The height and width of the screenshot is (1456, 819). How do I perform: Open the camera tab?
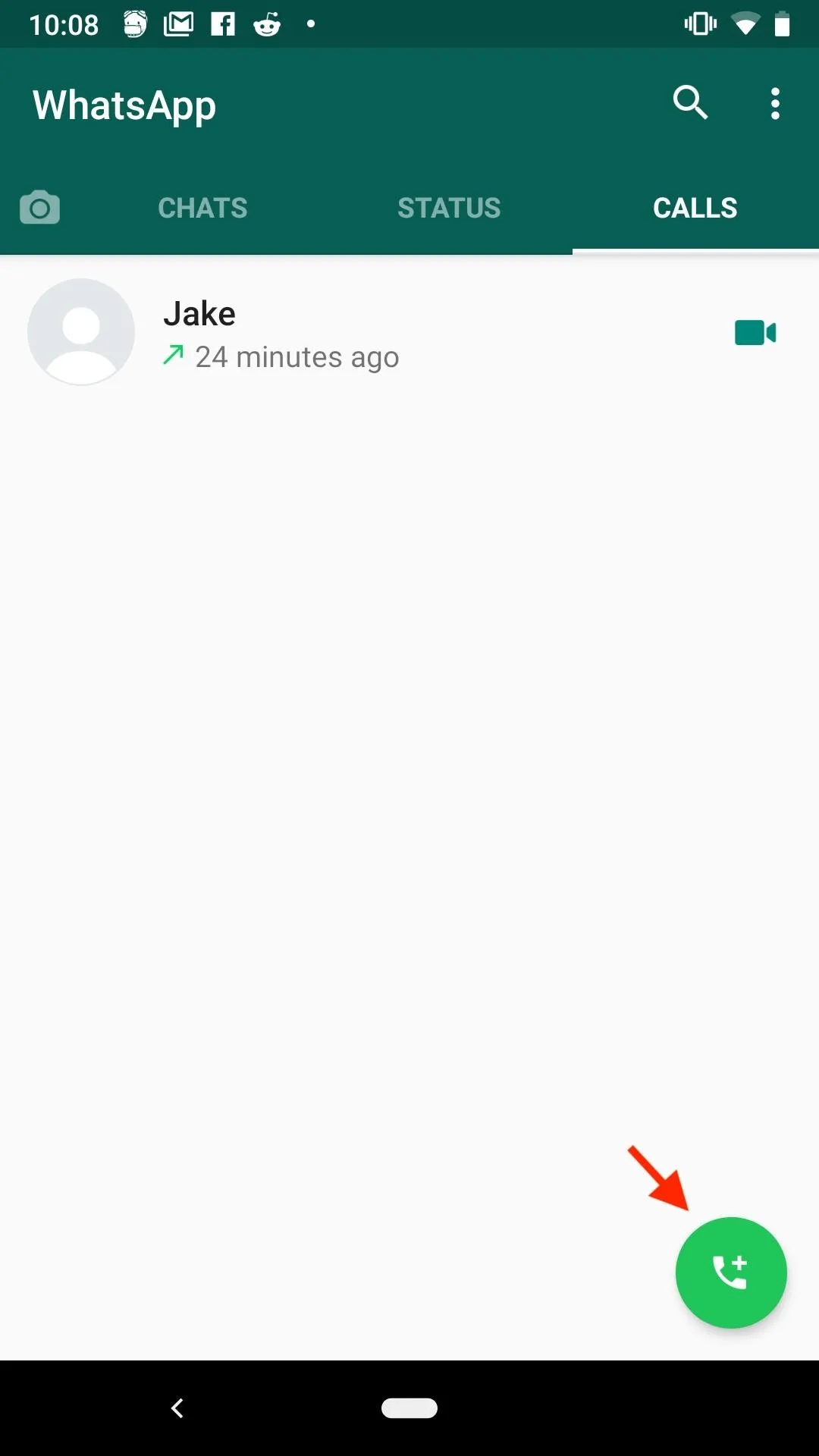[39, 208]
